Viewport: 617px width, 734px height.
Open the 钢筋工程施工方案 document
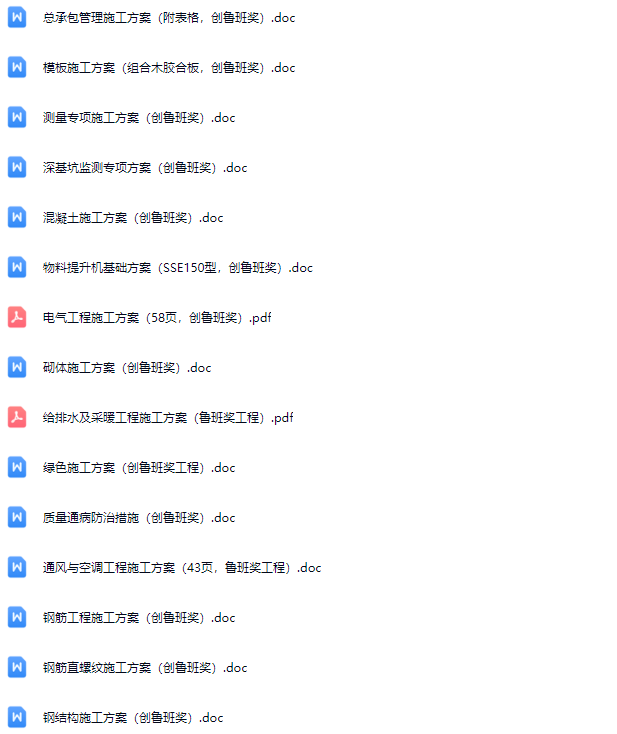(x=138, y=618)
